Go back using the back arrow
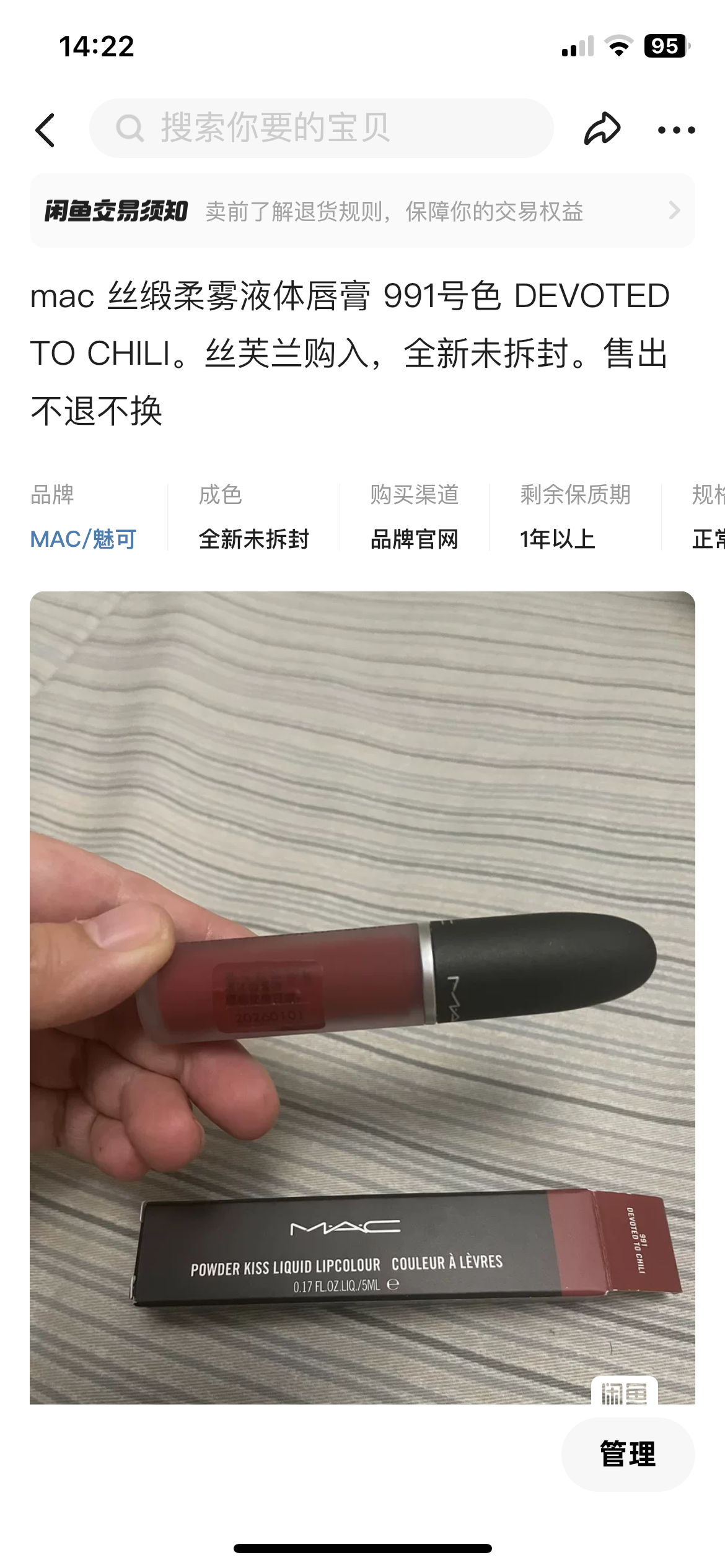This screenshot has height=1568, width=725. tap(46, 130)
